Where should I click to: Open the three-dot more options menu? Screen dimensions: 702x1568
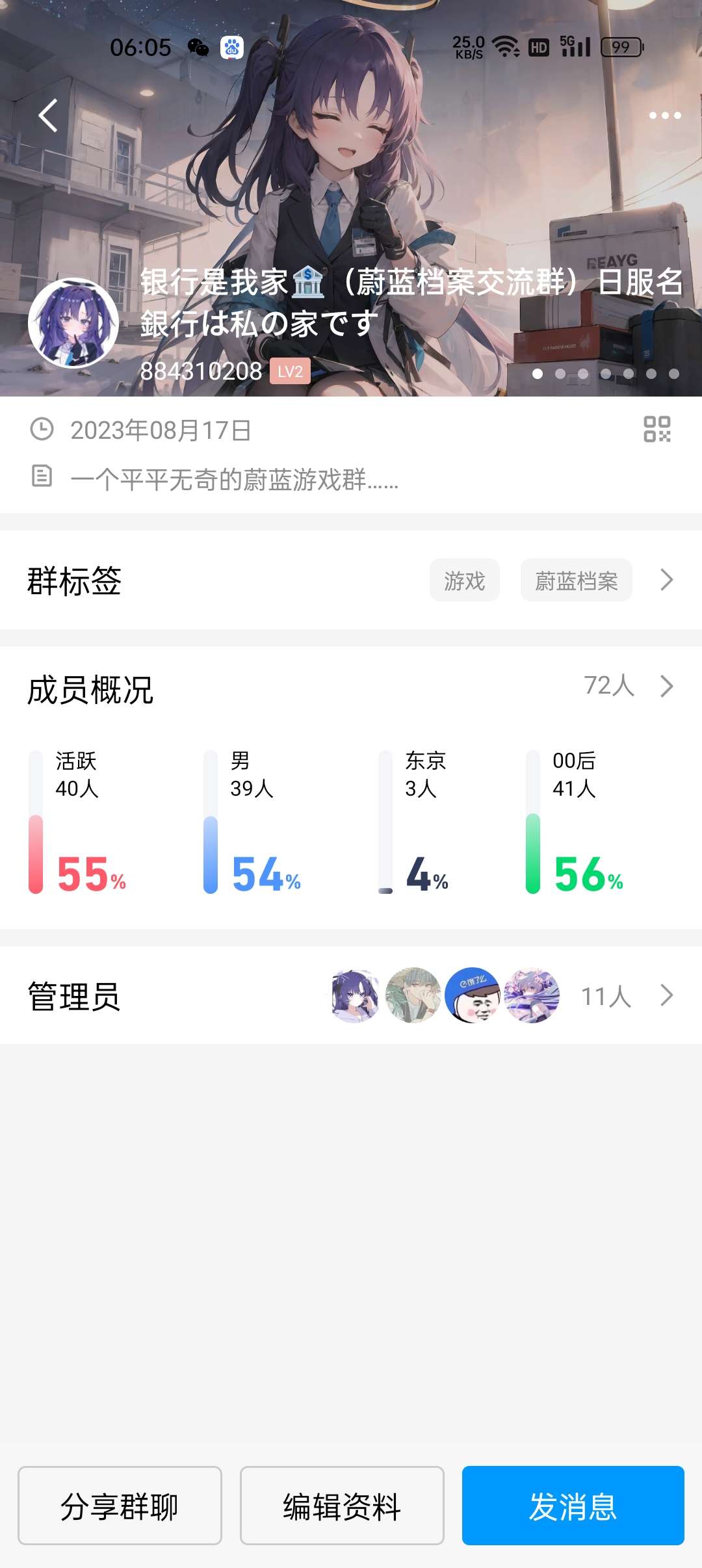664,116
